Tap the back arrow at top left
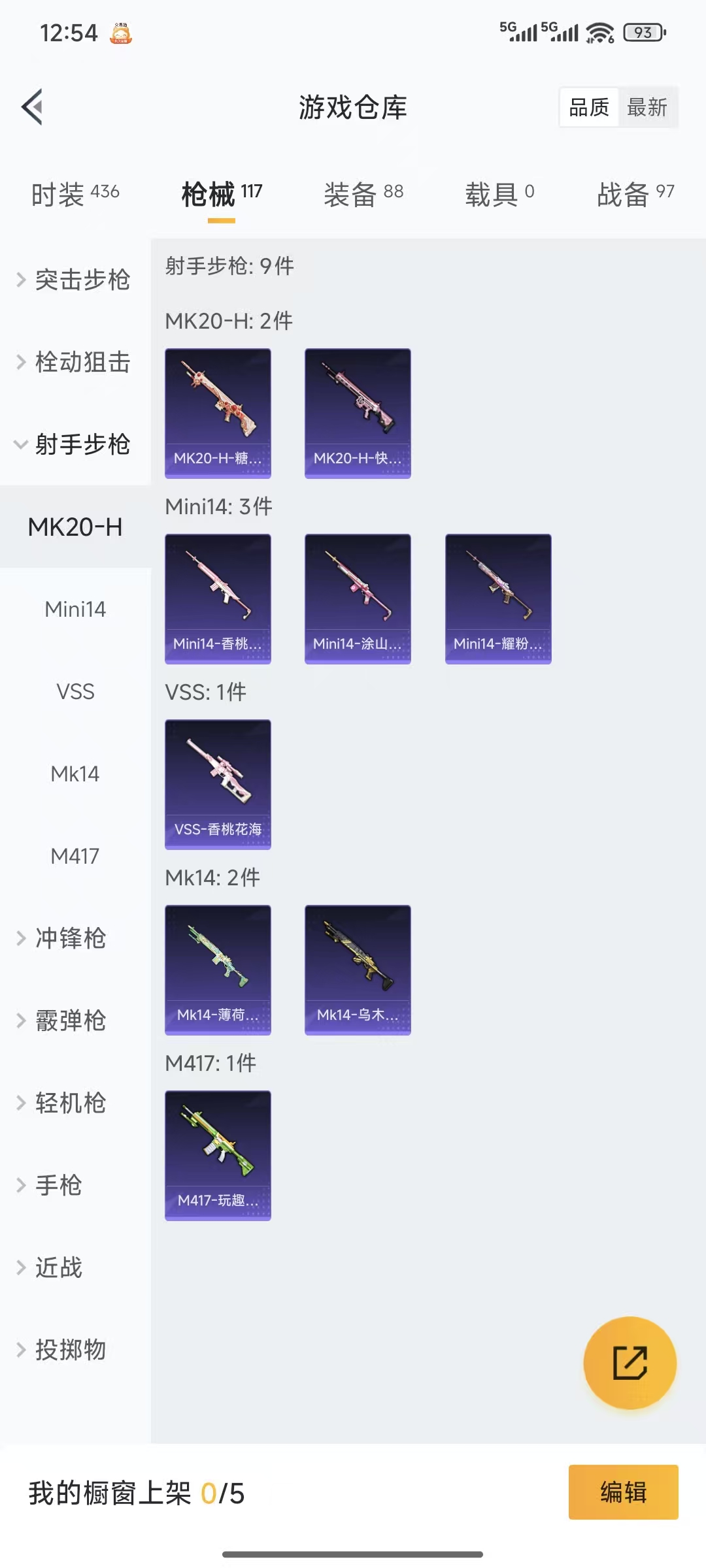The height and width of the screenshot is (1568, 706). tap(31, 108)
